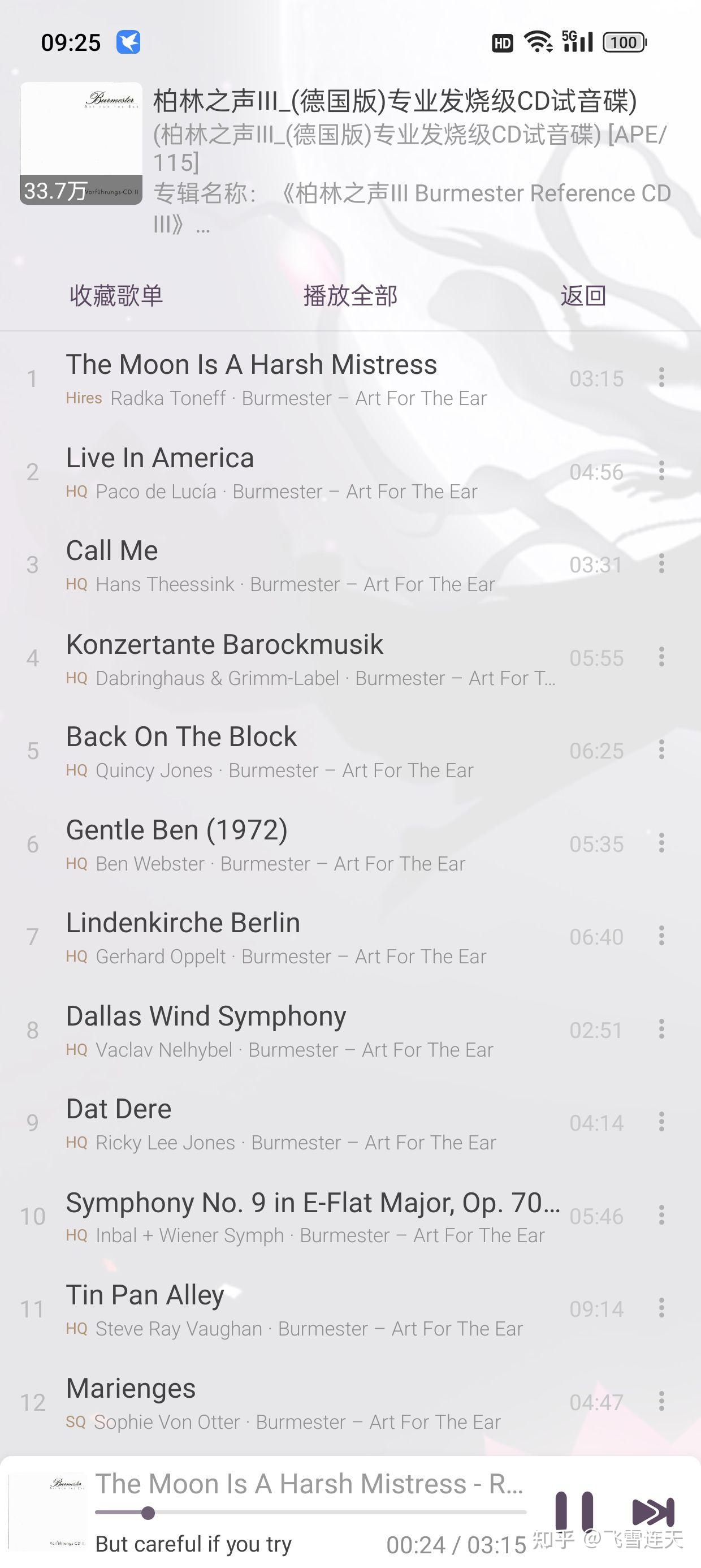Tap 返回 to go back
Image resolution: width=701 pixels, height=1568 pixels.
583,296
